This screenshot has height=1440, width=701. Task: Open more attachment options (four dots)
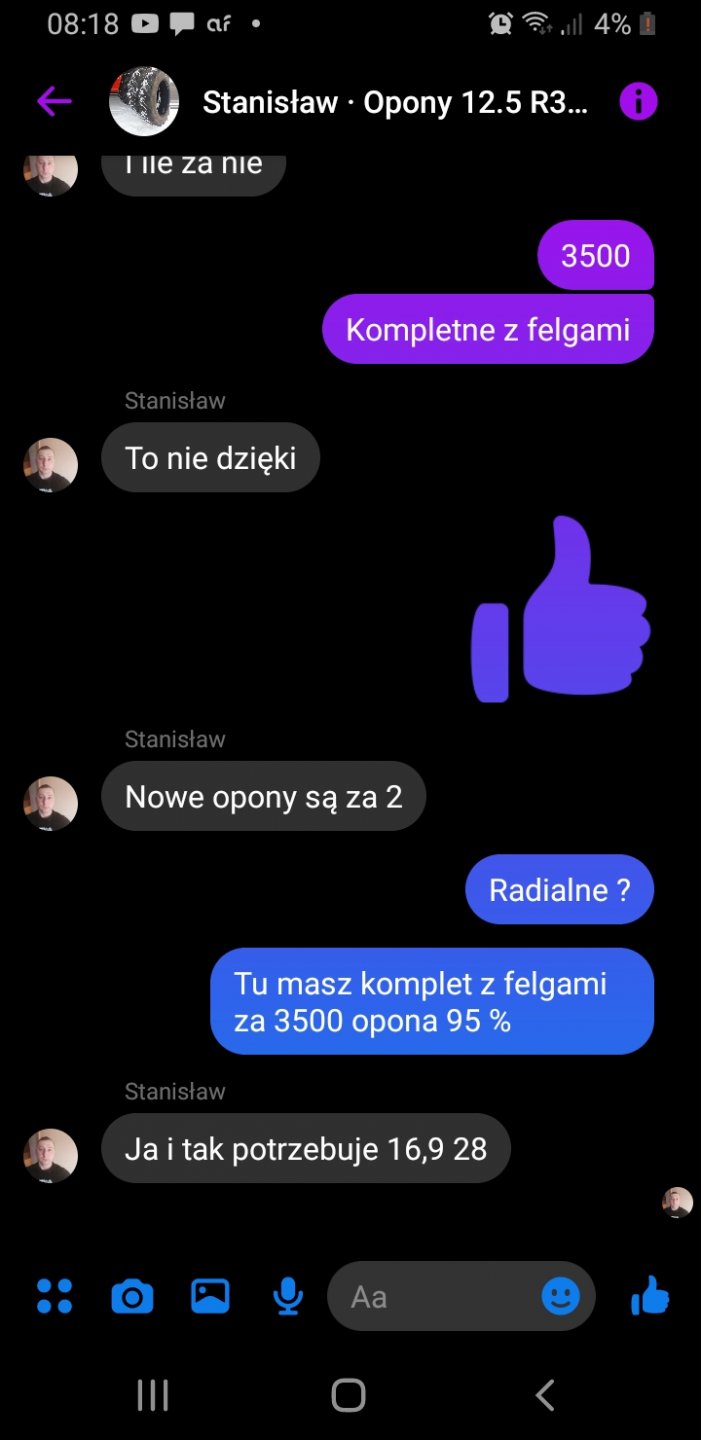coord(54,1296)
